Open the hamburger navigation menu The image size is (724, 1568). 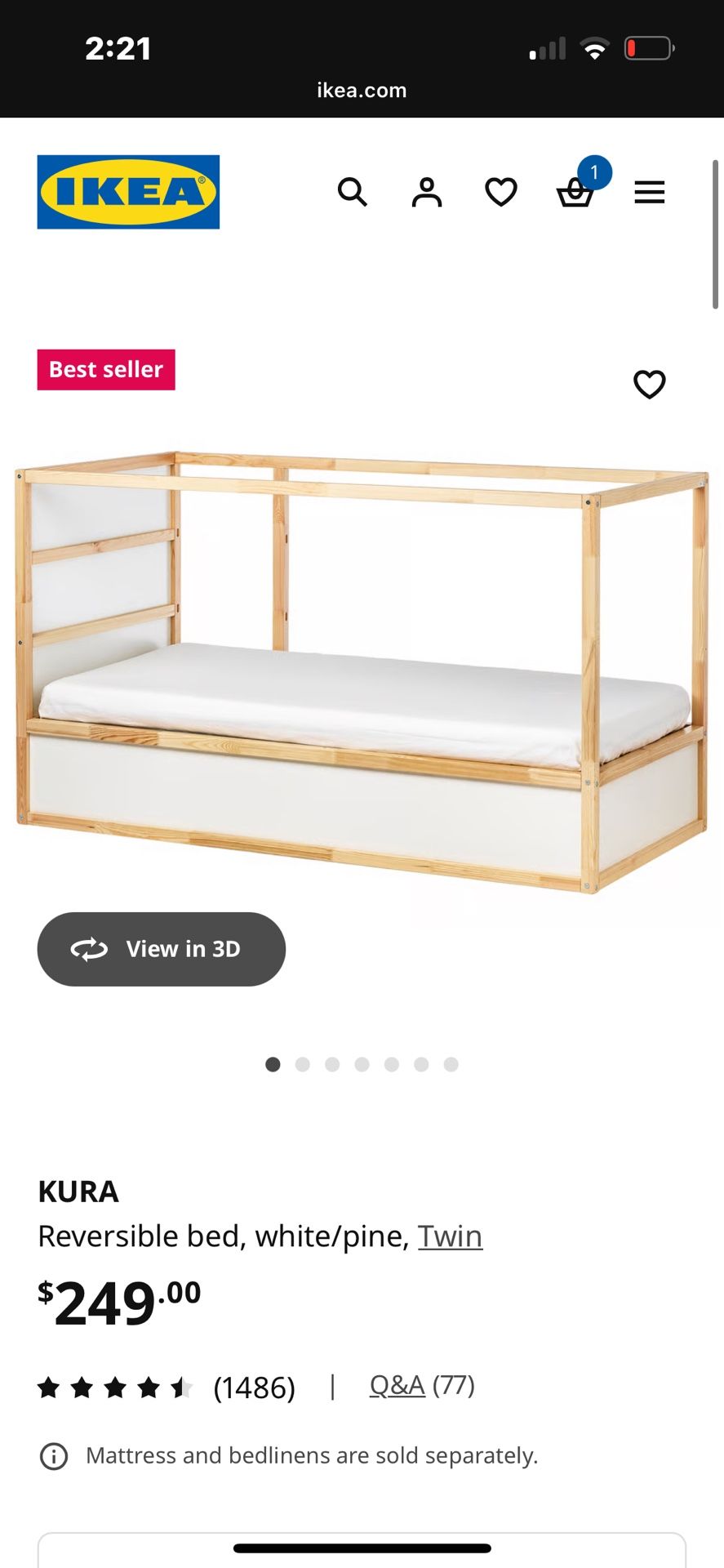point(649,192)
